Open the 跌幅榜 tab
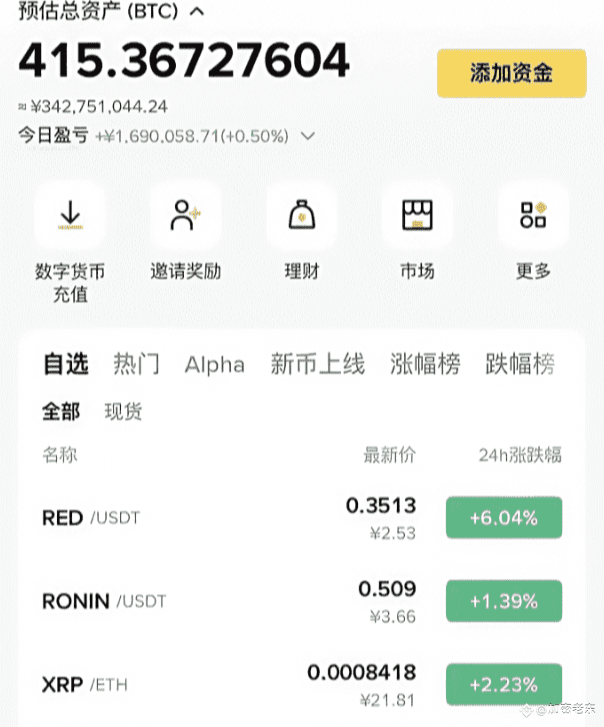The height and width of the screenshot is (727, 604). pos(519,364)
